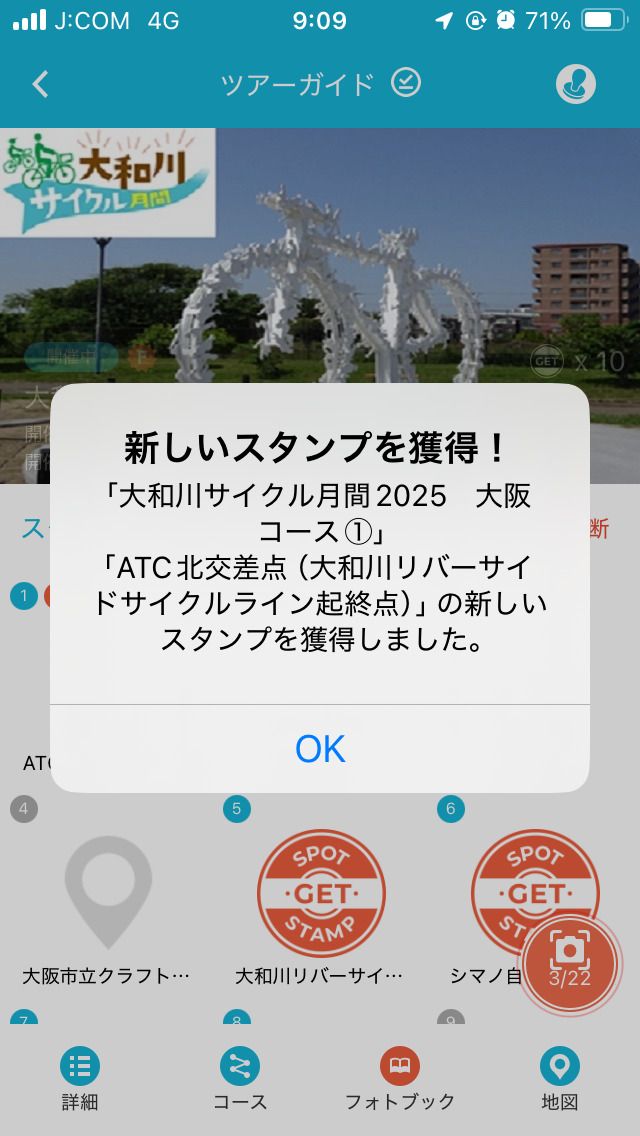
Task: Go back with the header arrow
Action: 41,84
